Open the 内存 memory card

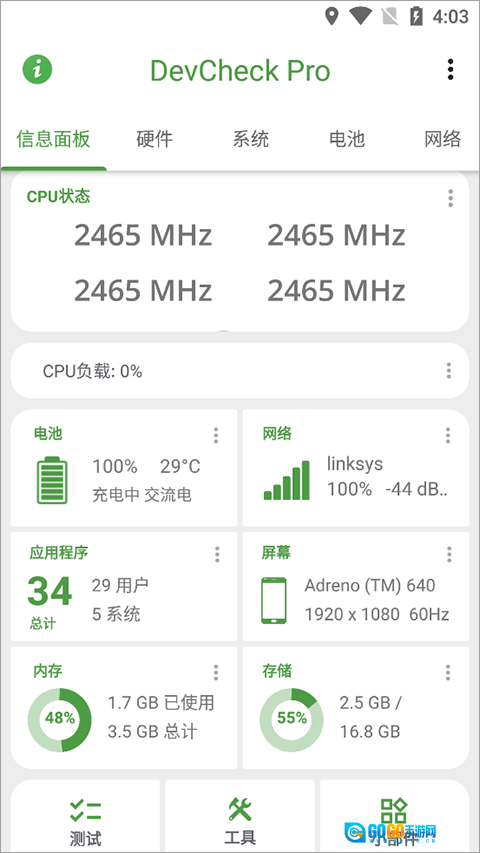coord(124,707)
